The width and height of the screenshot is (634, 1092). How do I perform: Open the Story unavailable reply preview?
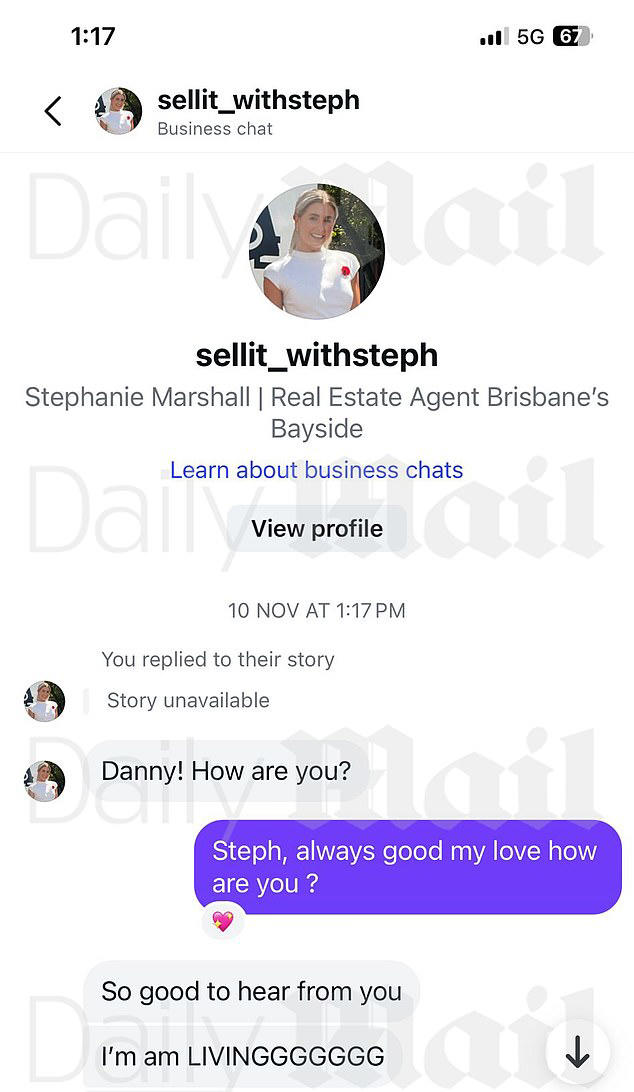click(188, 701)
